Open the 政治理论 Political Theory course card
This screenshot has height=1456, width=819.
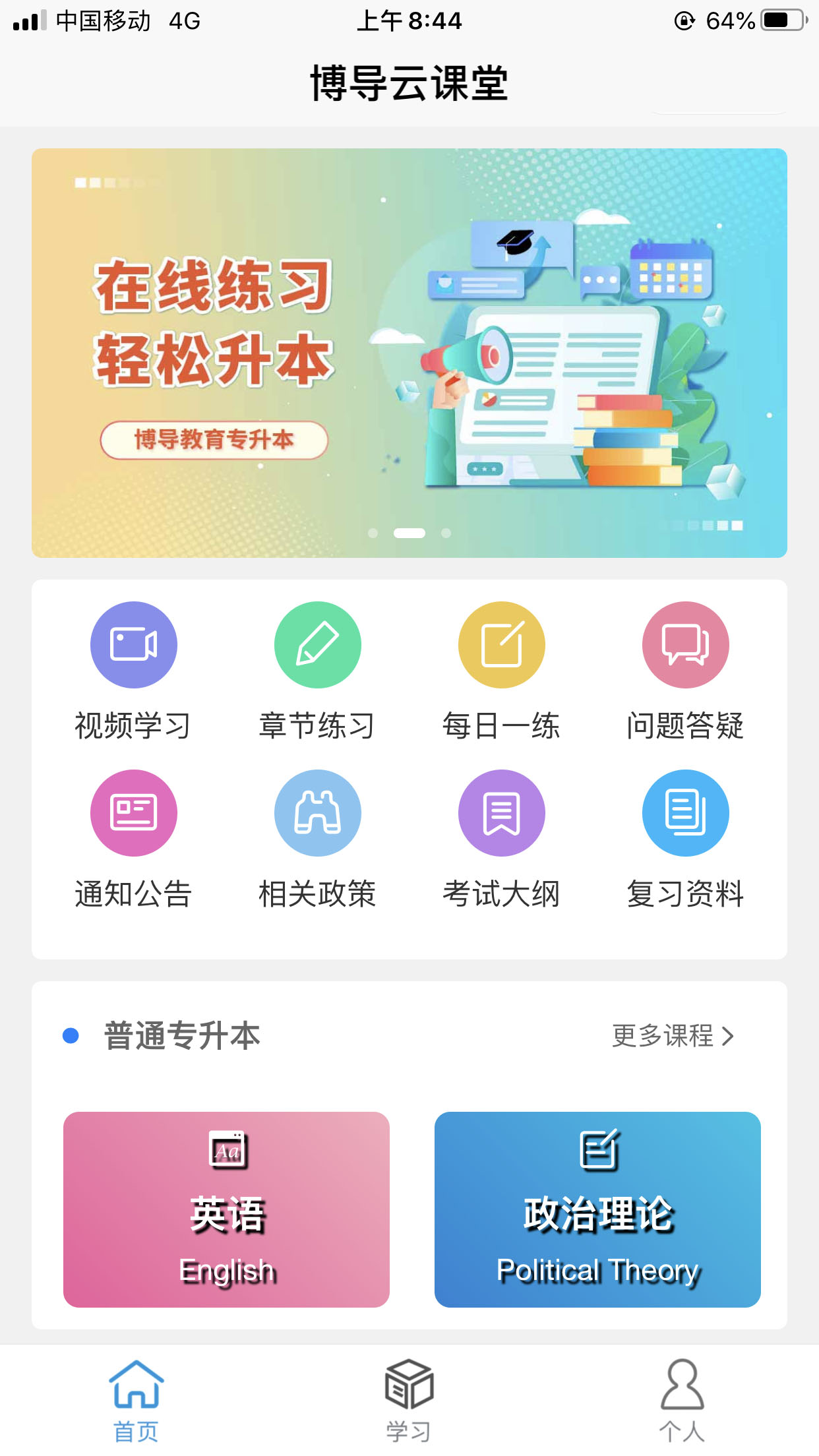pyautogui.click(x=597, y=1209)
